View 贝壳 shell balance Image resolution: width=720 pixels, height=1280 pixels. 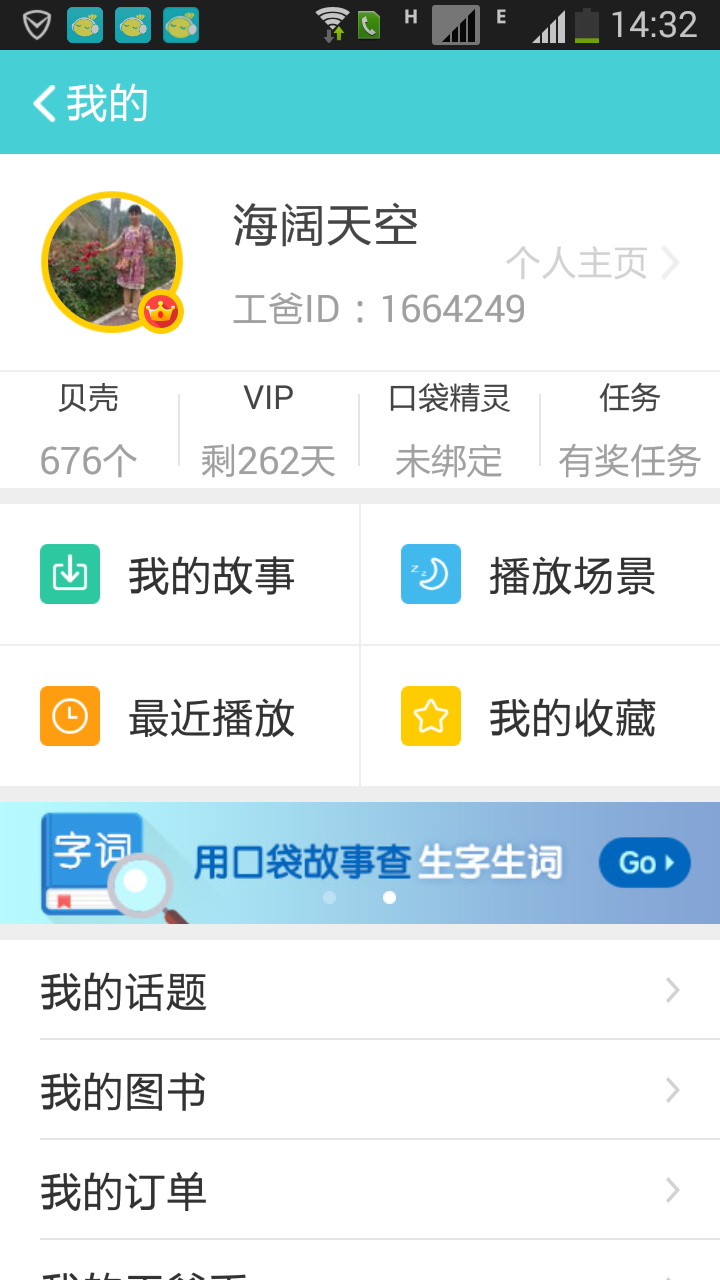click(89, 430)
